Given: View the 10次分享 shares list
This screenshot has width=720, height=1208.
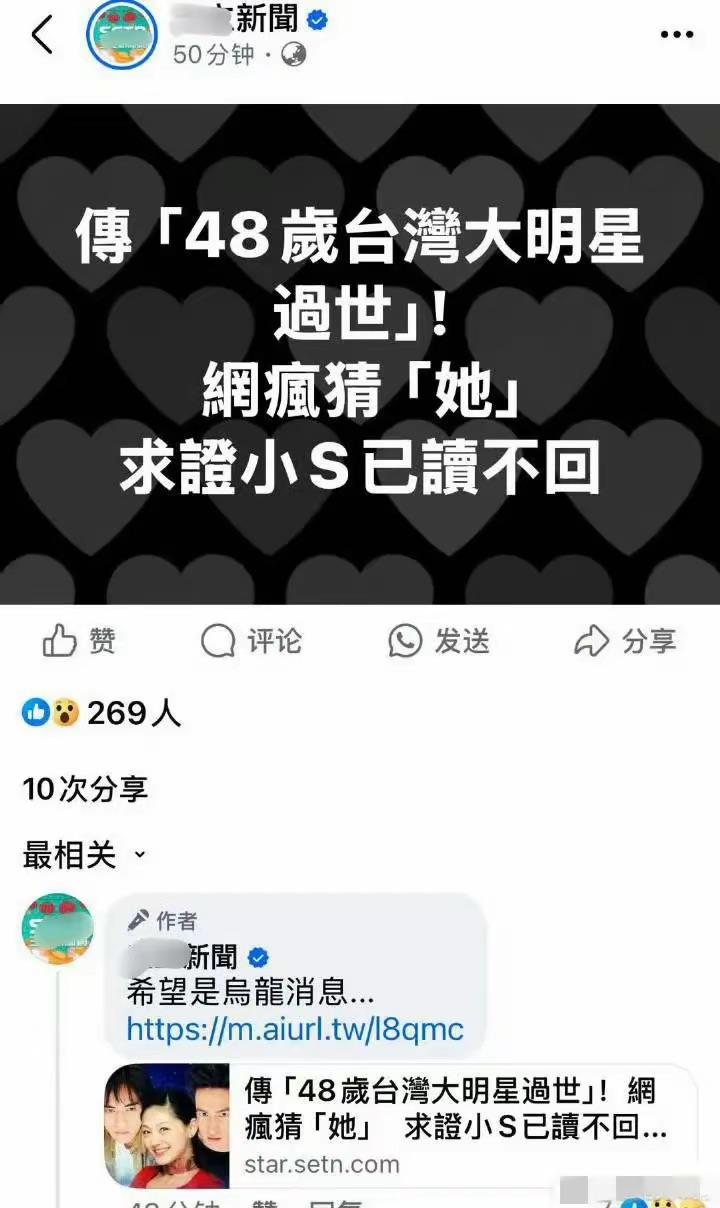Looking at the screenshot, I should [x=86, y=789].
